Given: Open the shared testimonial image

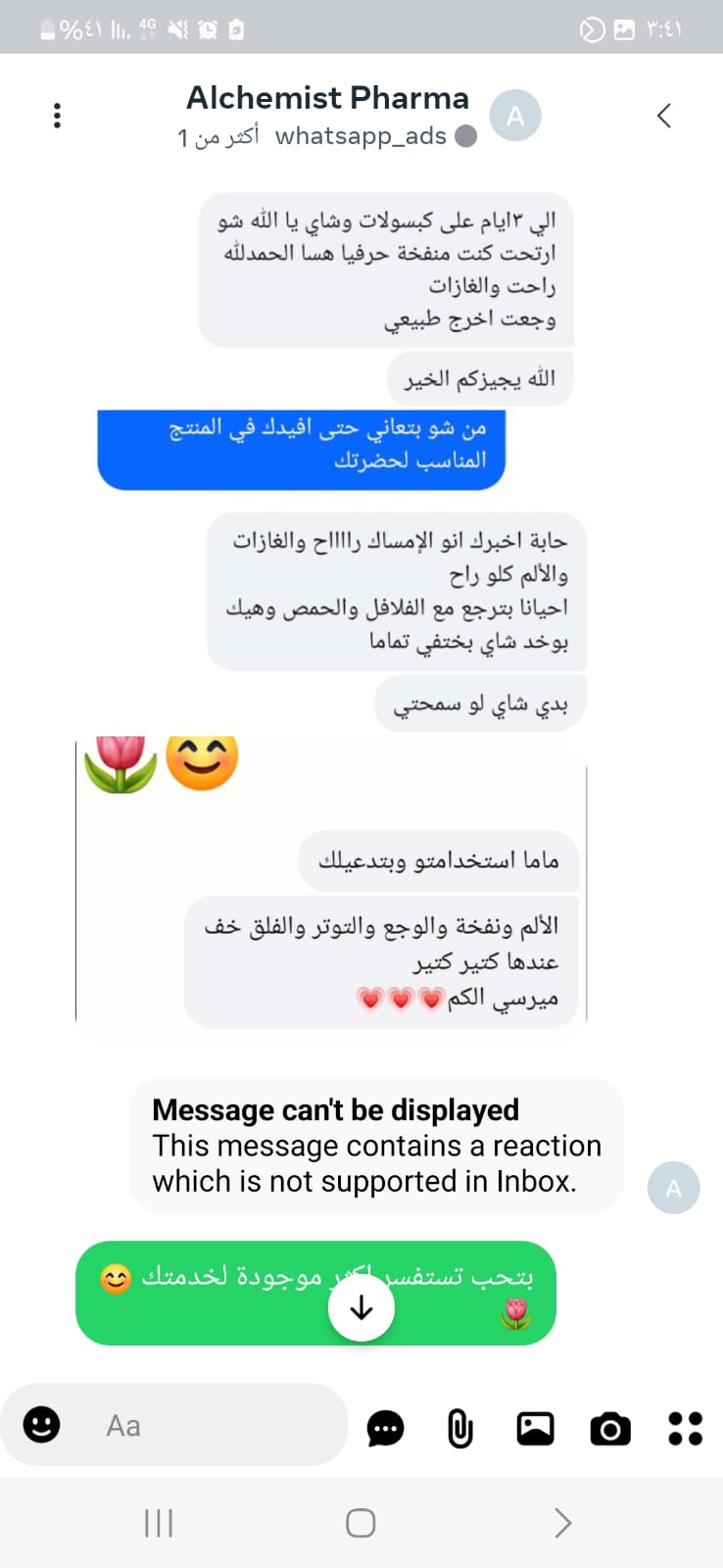Looking at the screenshot, I should pos(331,882).
